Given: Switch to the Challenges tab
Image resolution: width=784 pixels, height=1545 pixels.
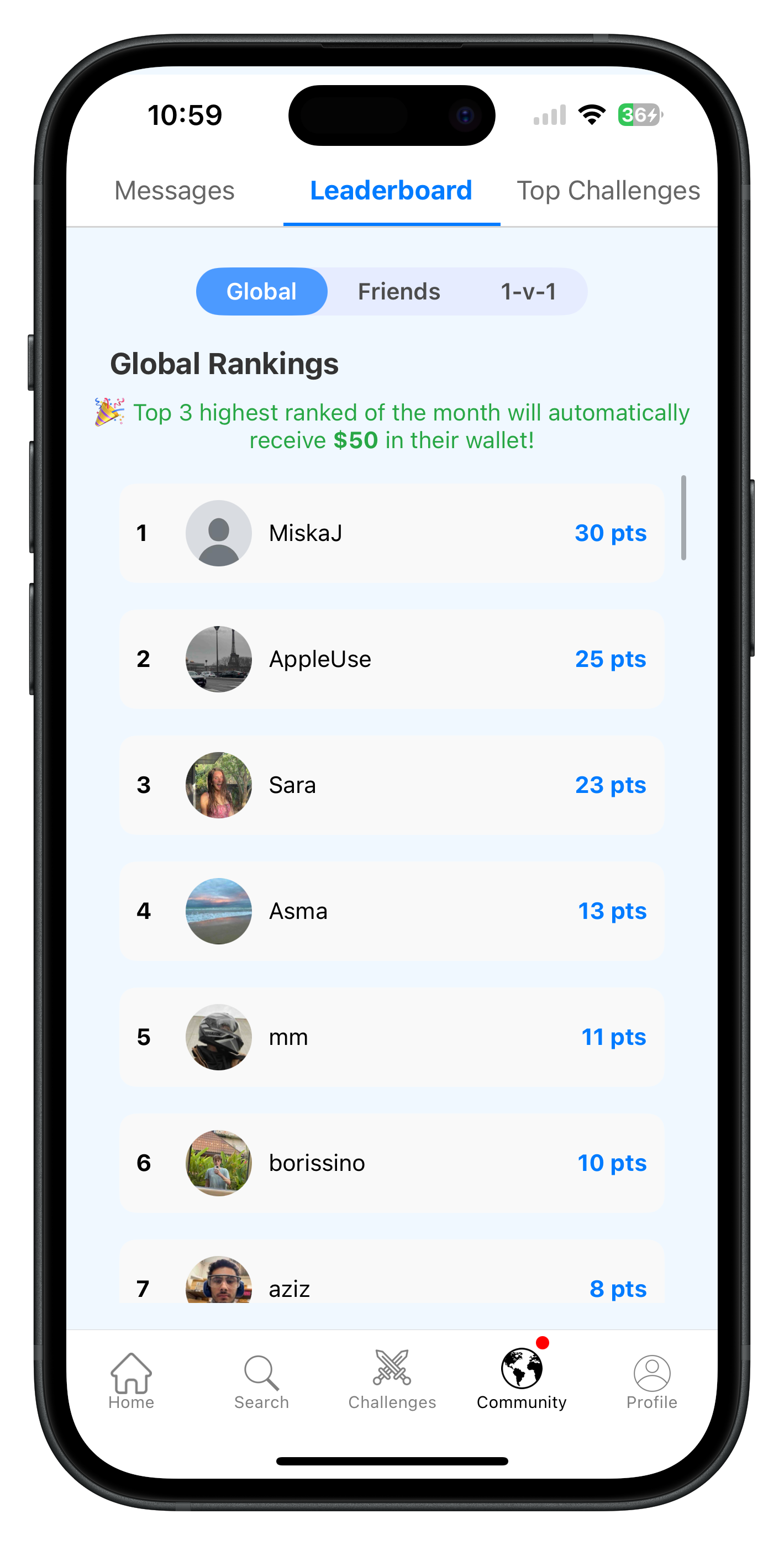Looking at the screenshot, I should 392,1380.
